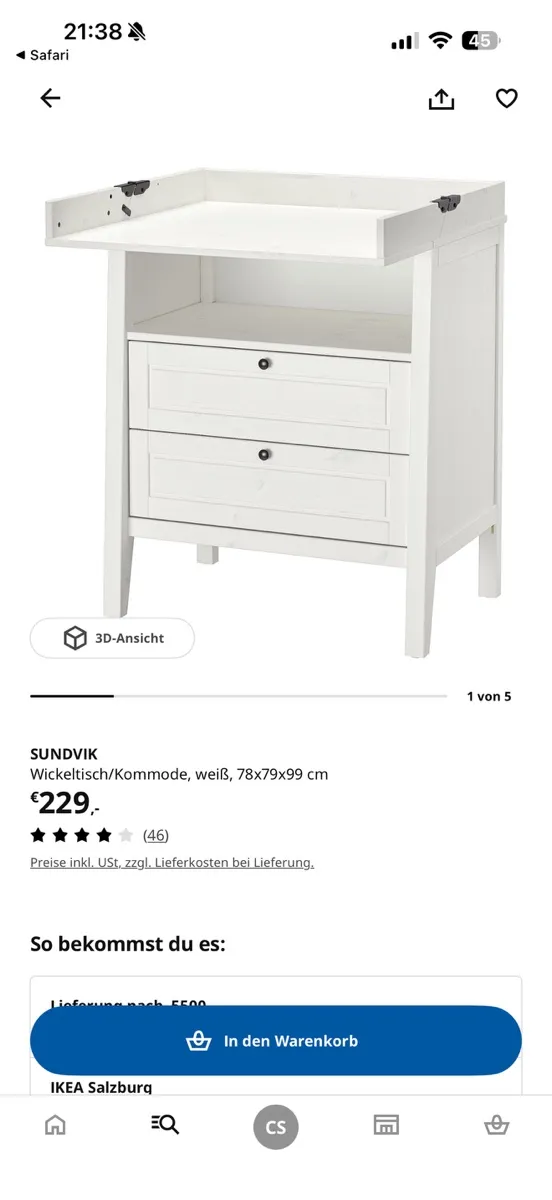Screen dimensions: 552x1200
Task: Share this SUNDVIK product
Action: click(x=441, y=98)
